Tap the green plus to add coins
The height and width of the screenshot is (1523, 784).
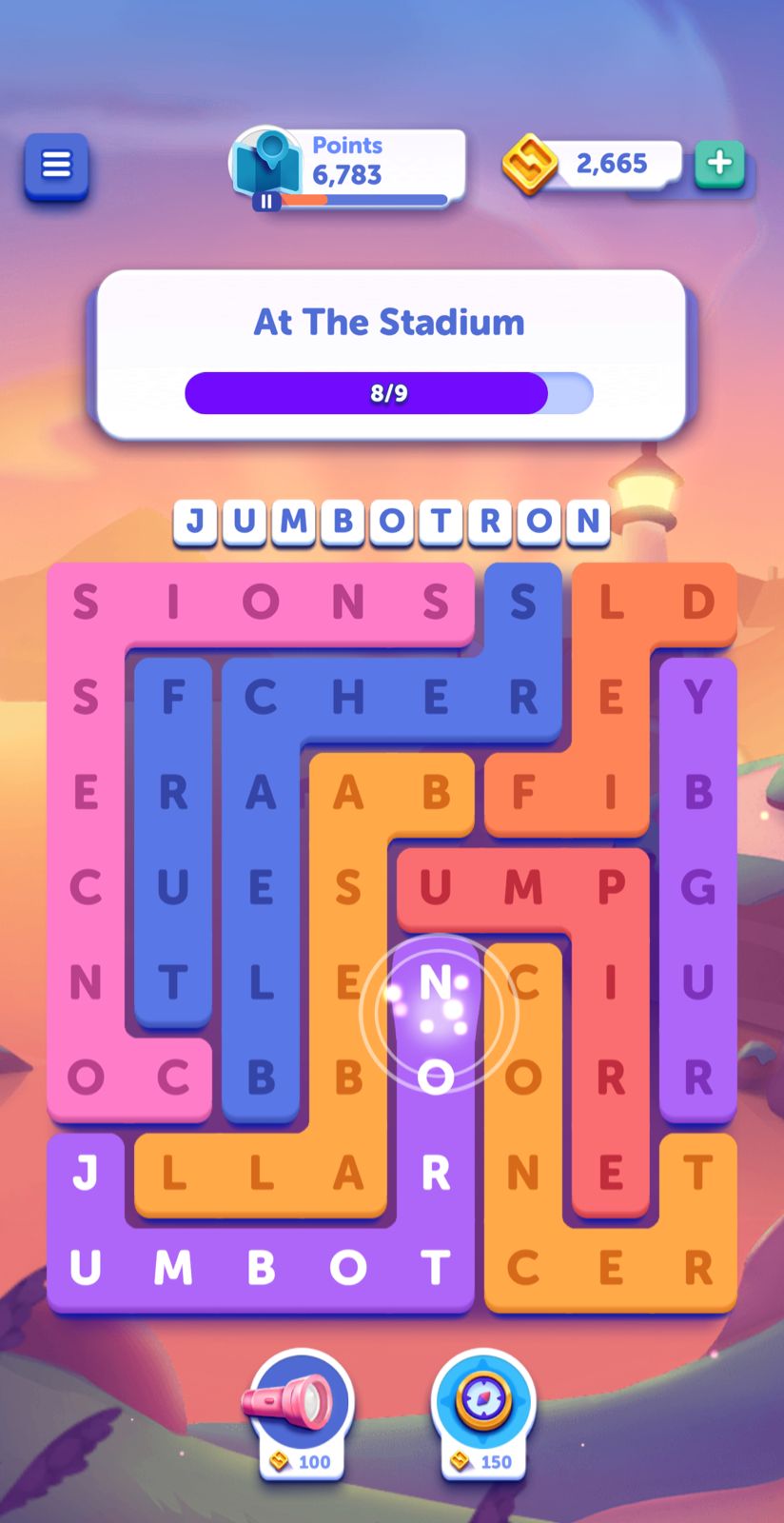719,164
